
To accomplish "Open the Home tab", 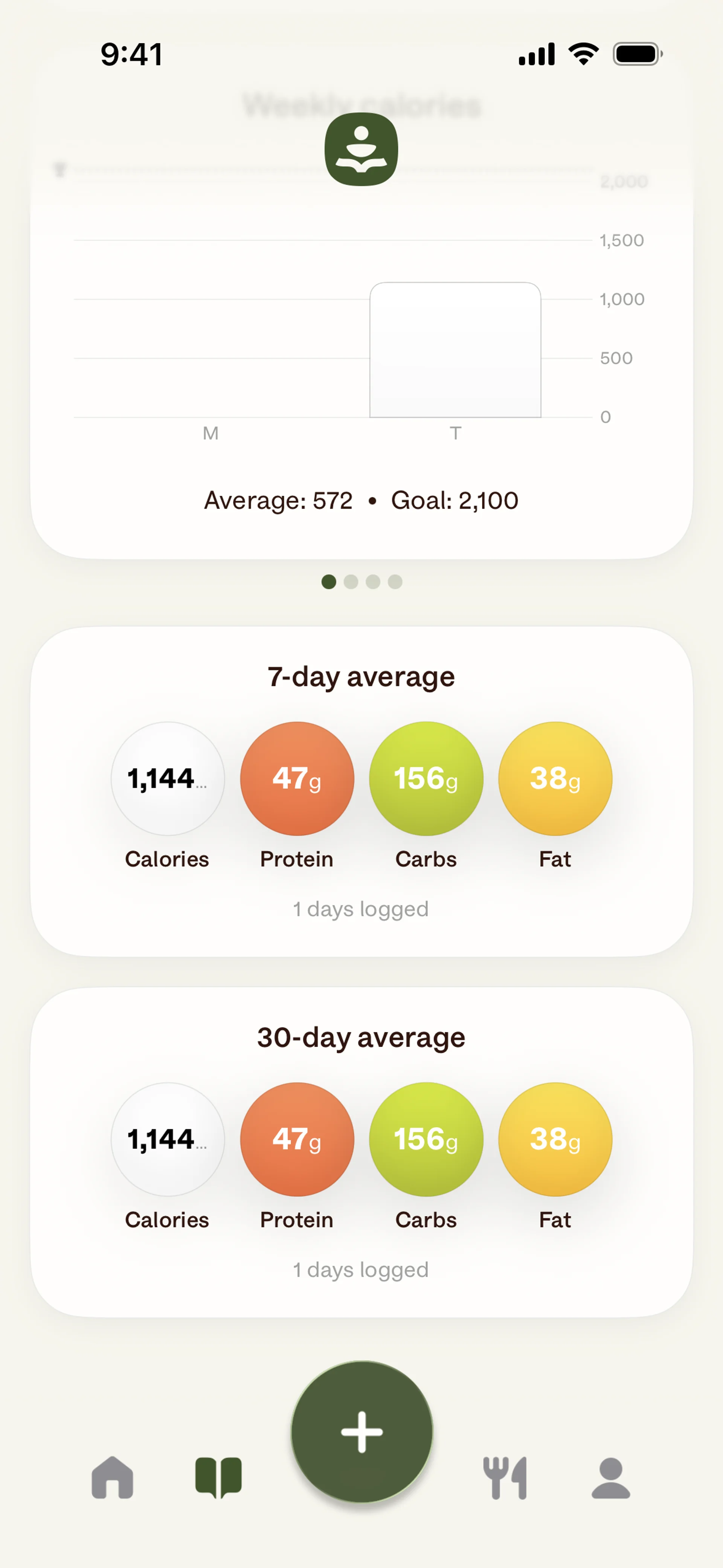I will coord(113,1477).
